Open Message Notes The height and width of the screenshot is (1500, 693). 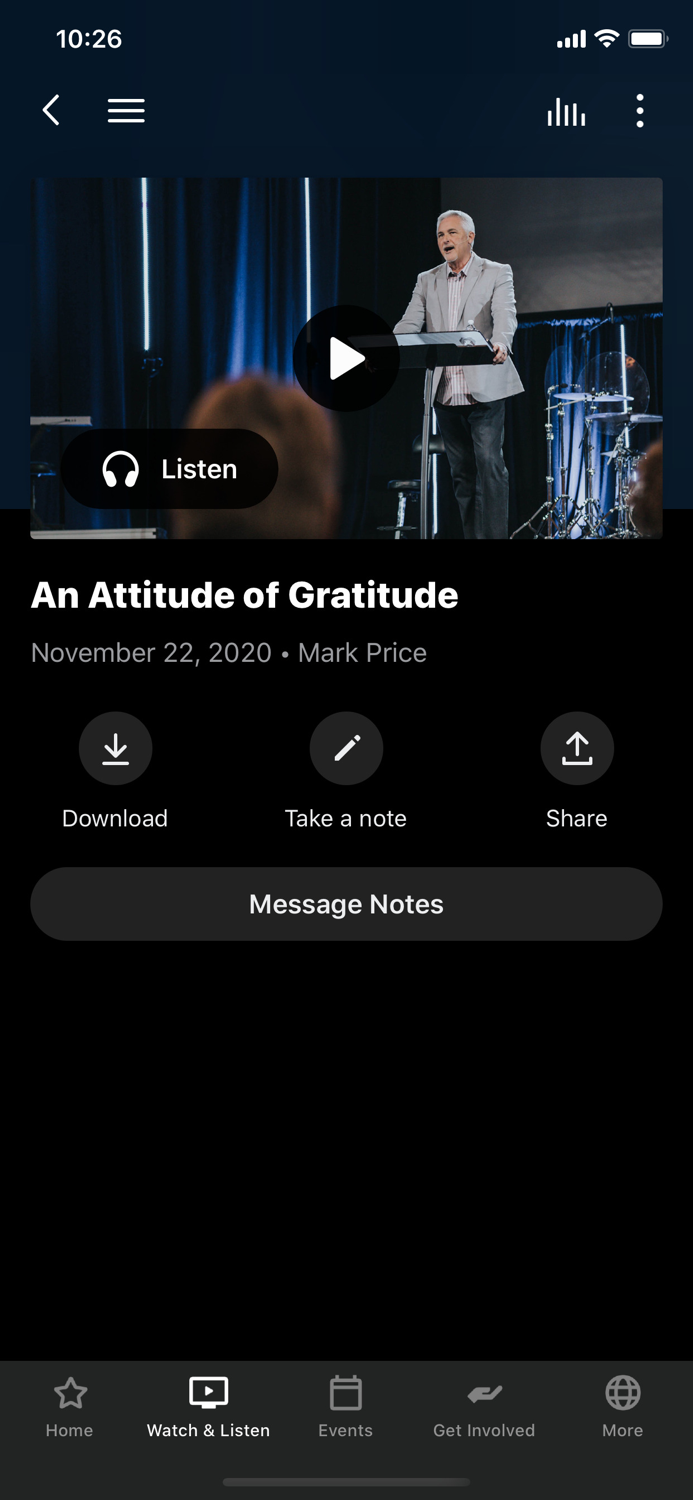[x=346, y=904]
